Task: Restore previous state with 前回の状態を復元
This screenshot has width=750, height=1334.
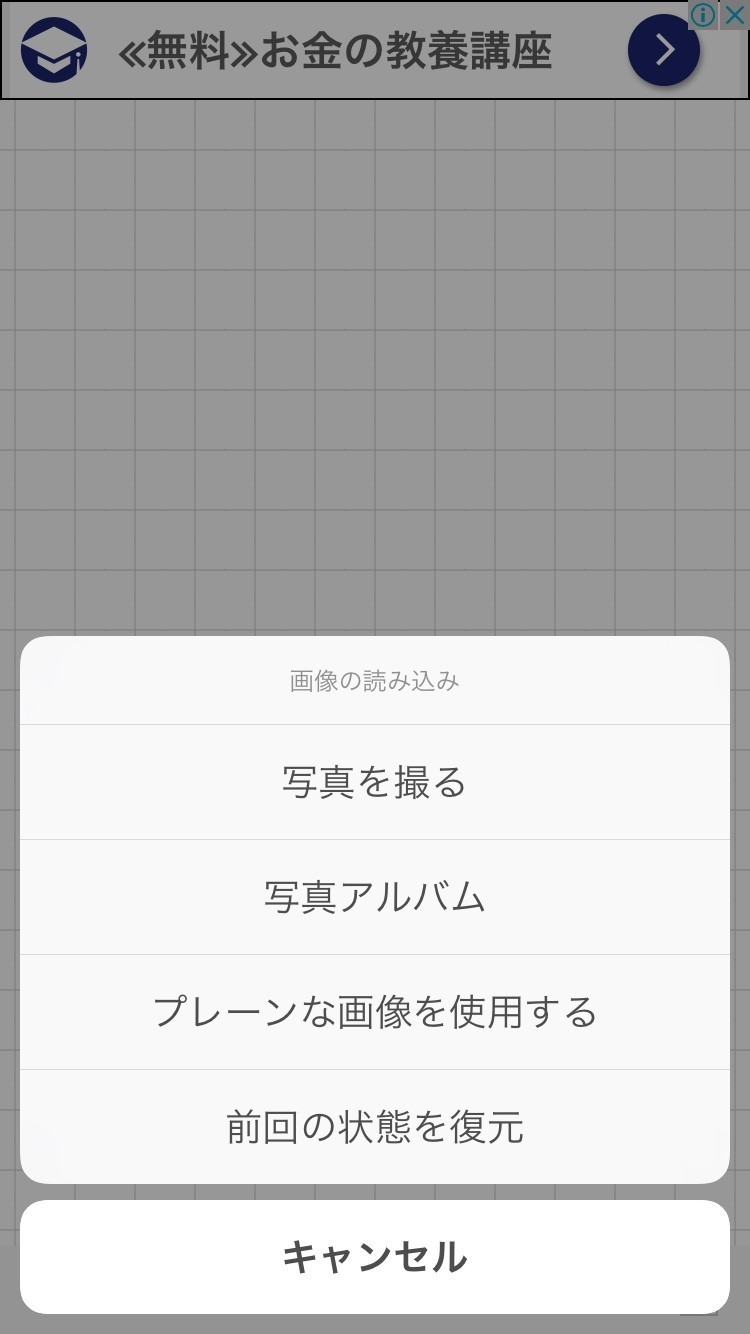Action: click(374, 1127)
